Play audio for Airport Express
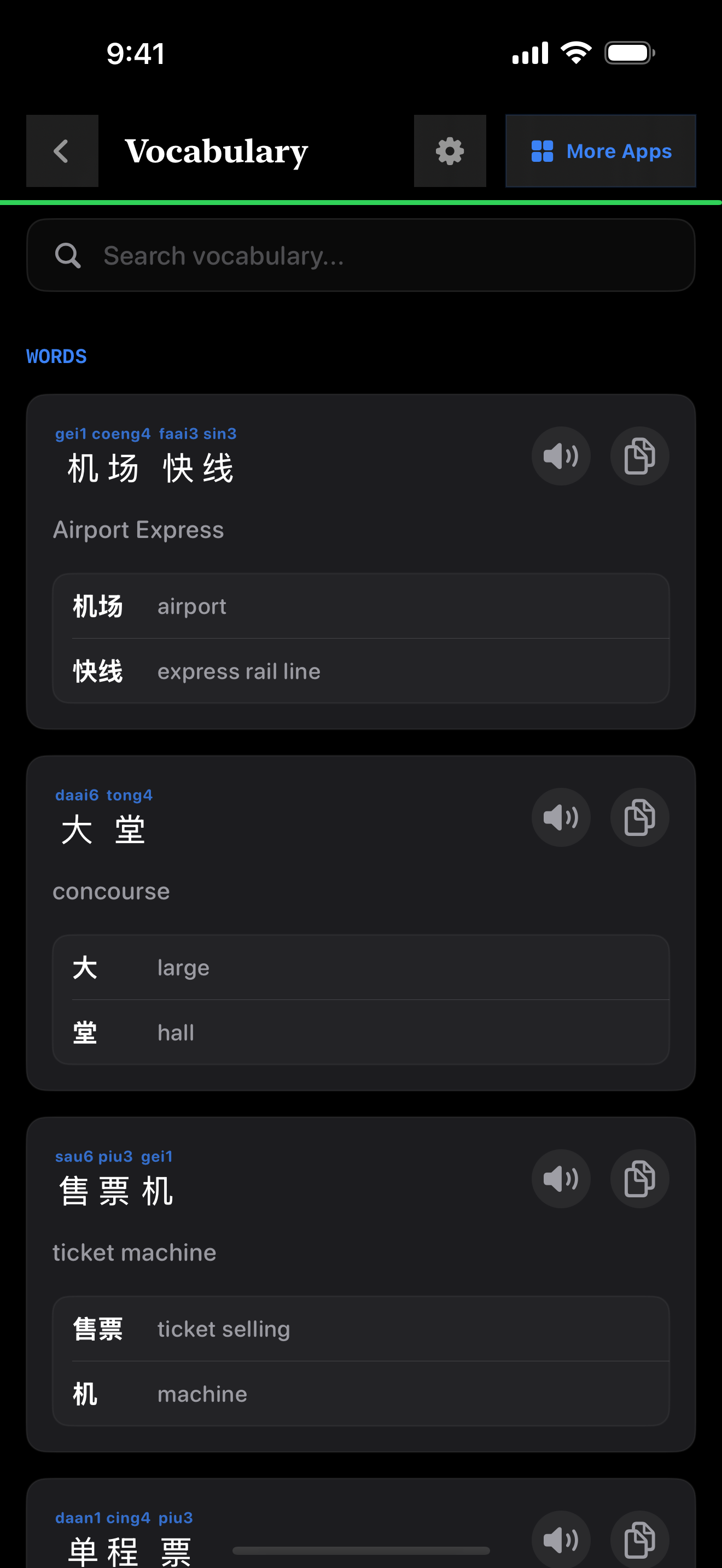This screenshot has height=1568, width=722. click(x=561, y=456)
